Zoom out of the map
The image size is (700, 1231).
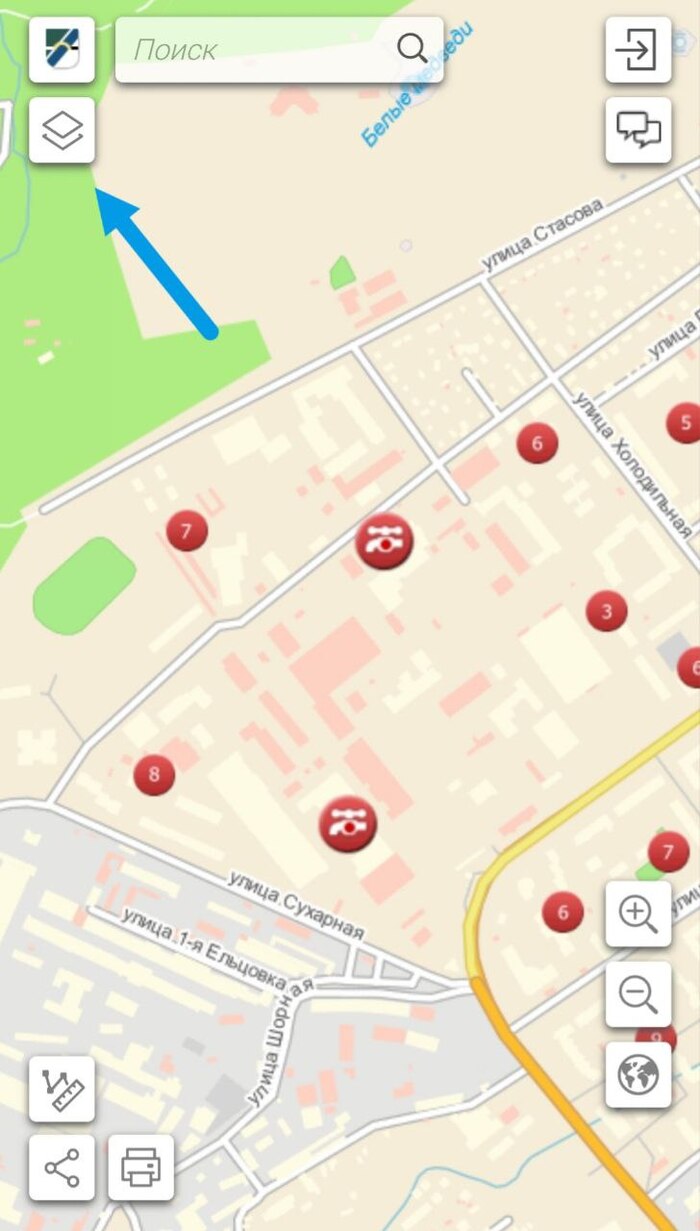pyautogui.click(x=638, y=994)
